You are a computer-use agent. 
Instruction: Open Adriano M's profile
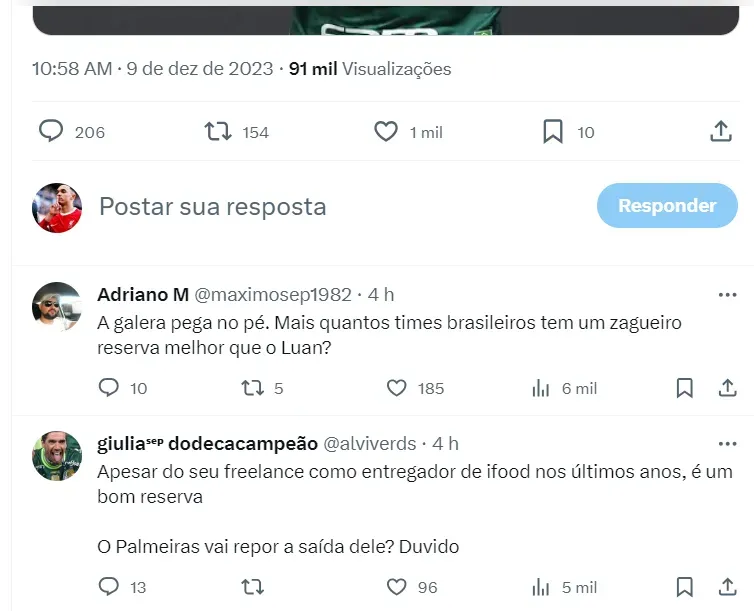pyautogui.click(x=57, y=306)
